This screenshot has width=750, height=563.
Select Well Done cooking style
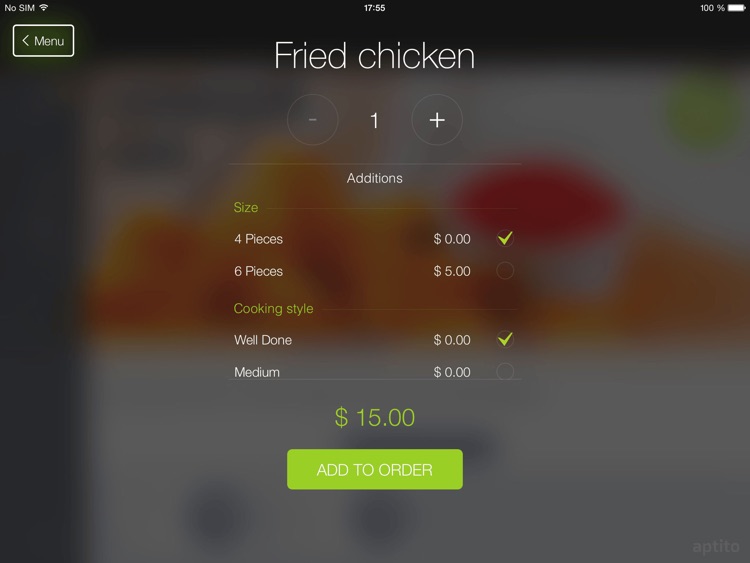[x=505, y=340]
